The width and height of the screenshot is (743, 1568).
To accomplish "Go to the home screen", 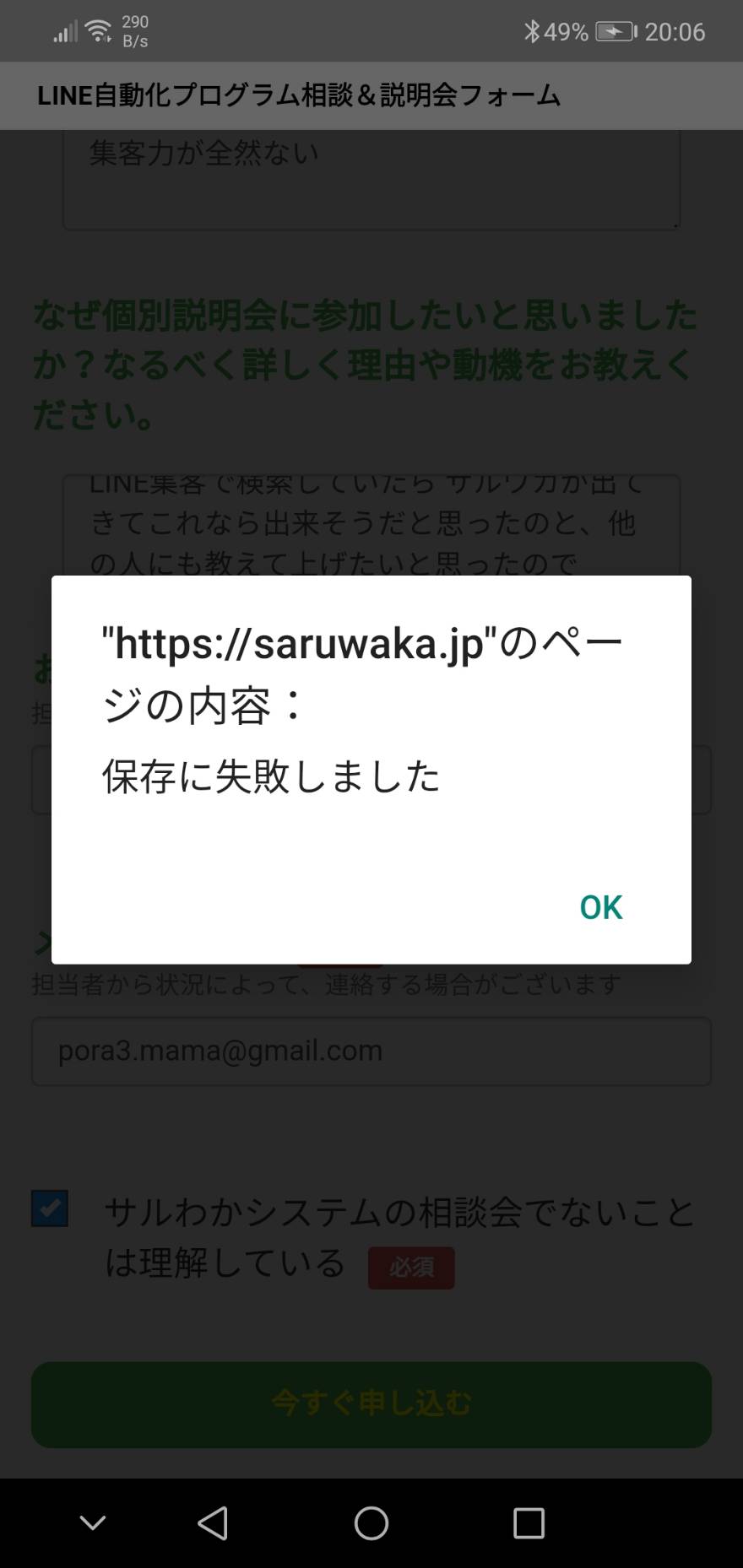I will (371, 1522).
